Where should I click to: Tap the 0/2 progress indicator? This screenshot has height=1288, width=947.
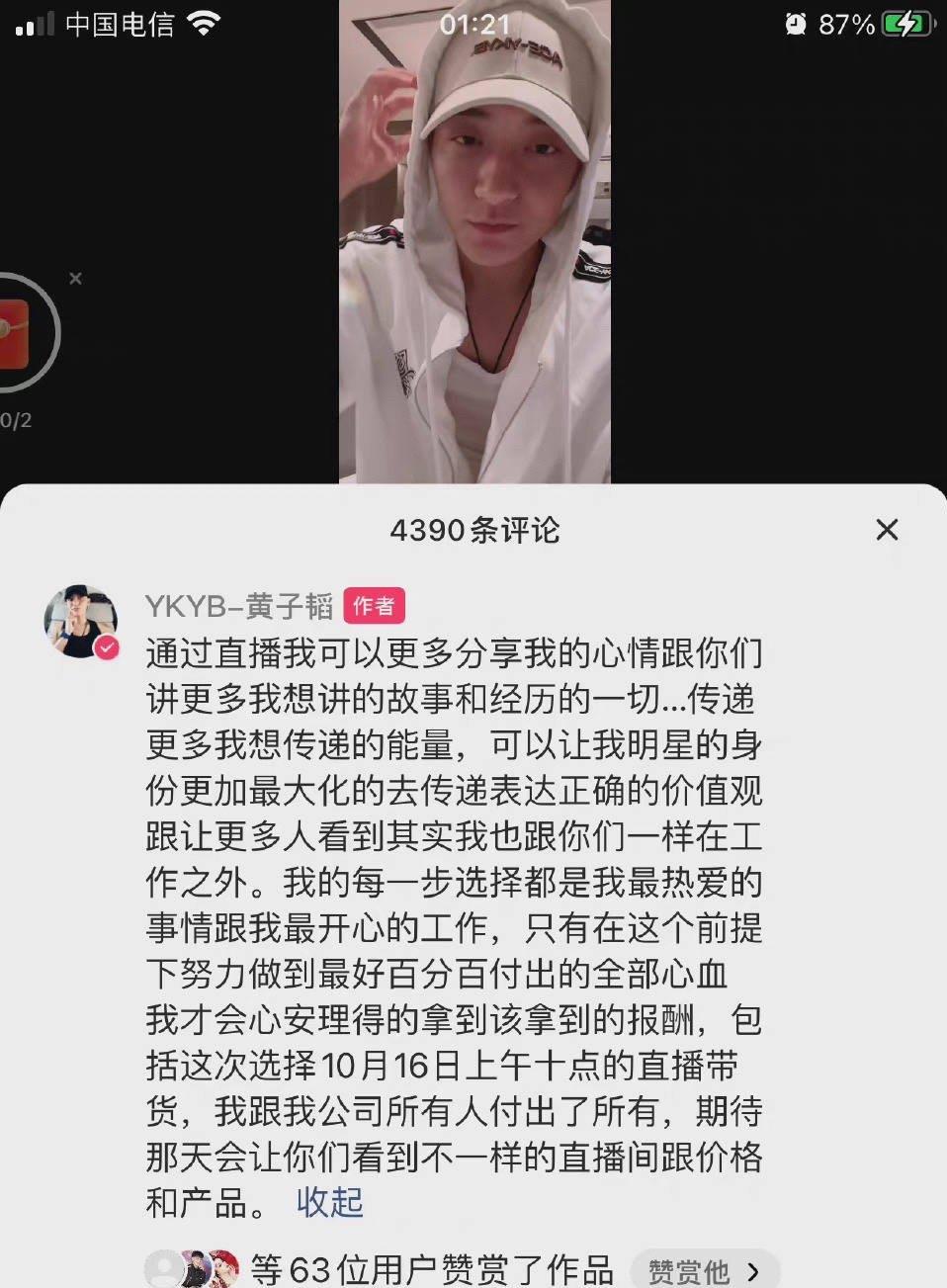pos(15,419)
